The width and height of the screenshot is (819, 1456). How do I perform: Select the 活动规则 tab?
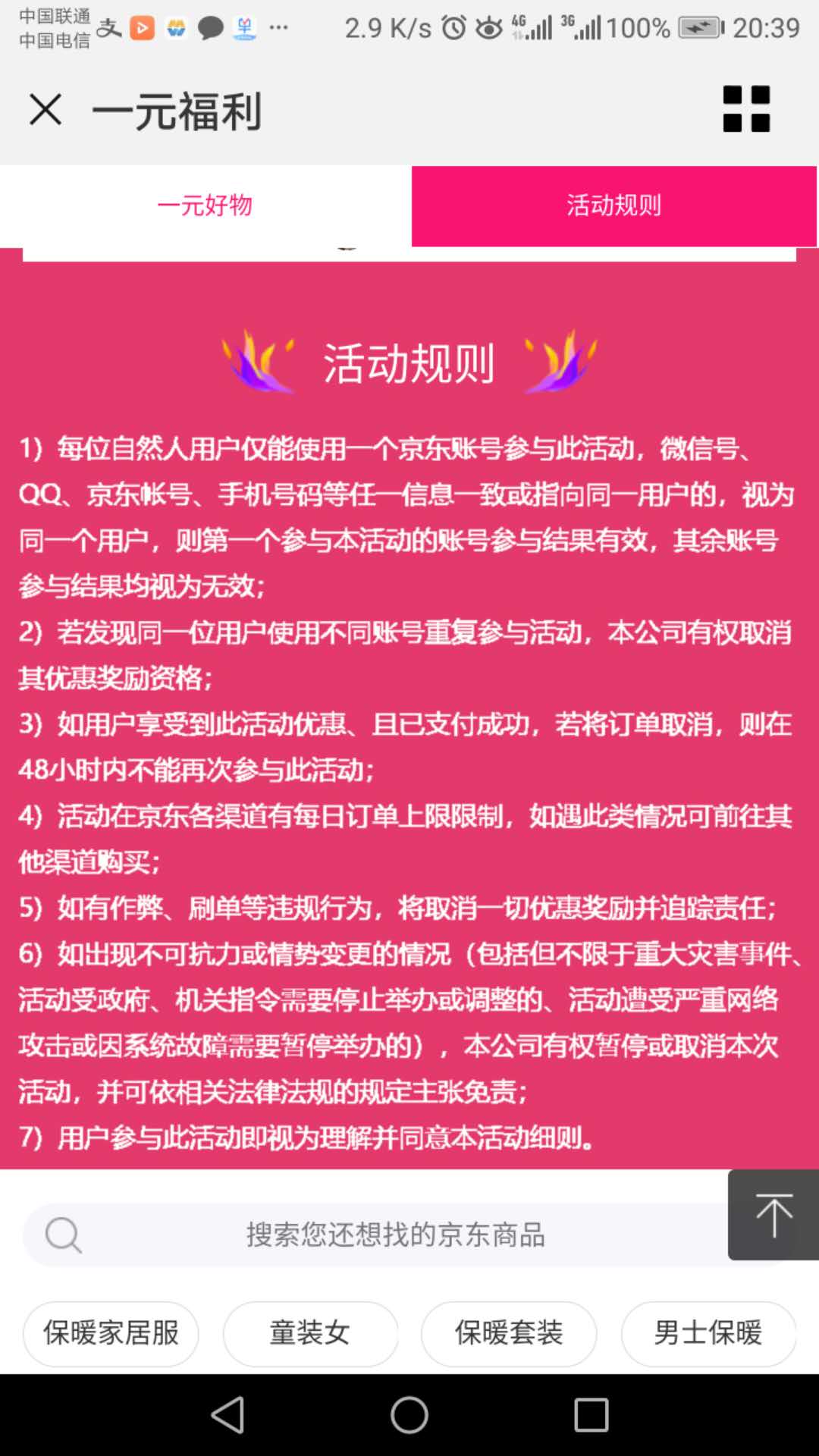pos(614,206)
